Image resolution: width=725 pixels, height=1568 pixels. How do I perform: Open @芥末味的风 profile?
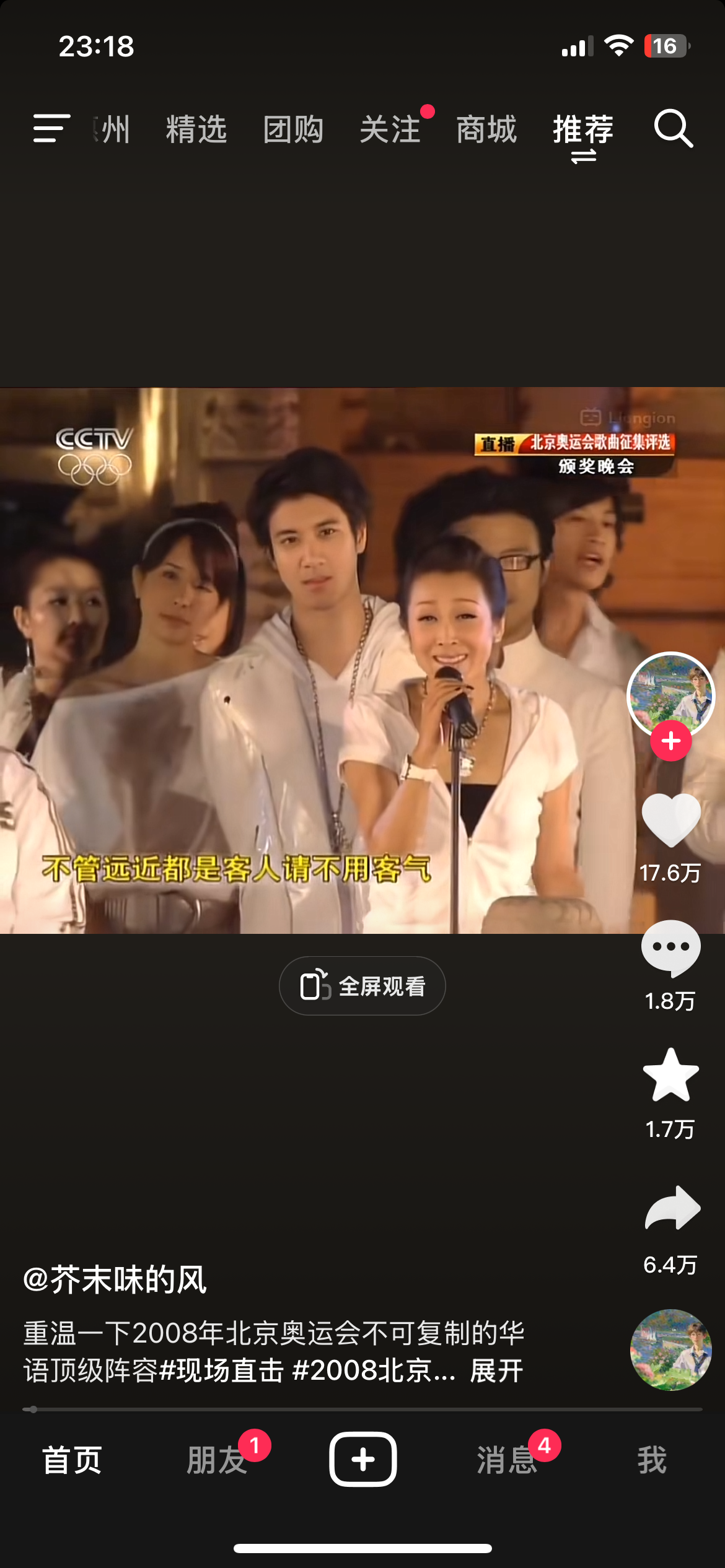coord(115,1279)
